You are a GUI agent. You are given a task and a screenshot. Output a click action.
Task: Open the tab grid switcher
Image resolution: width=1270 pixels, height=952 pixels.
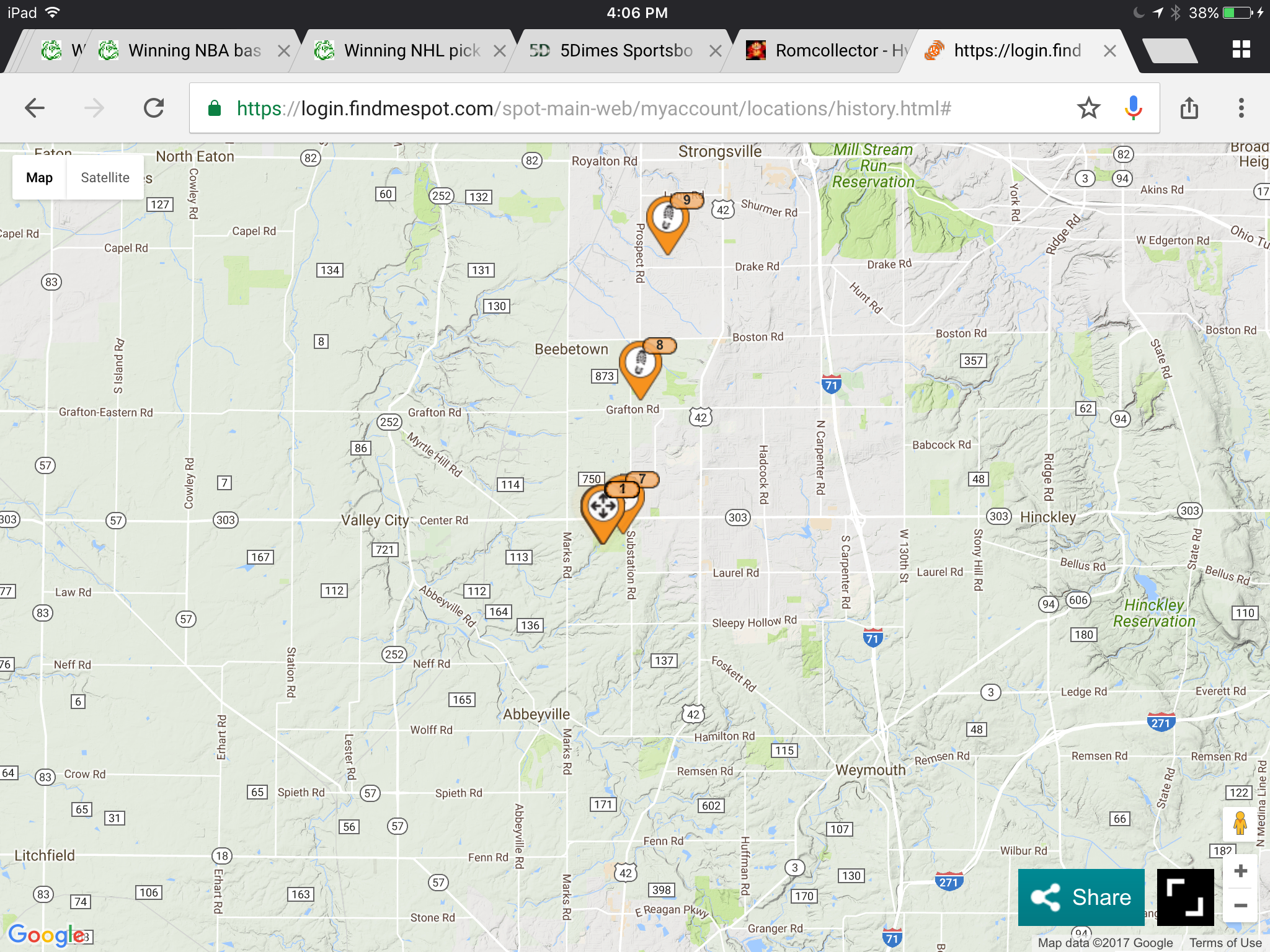[x=1241, y=50]
